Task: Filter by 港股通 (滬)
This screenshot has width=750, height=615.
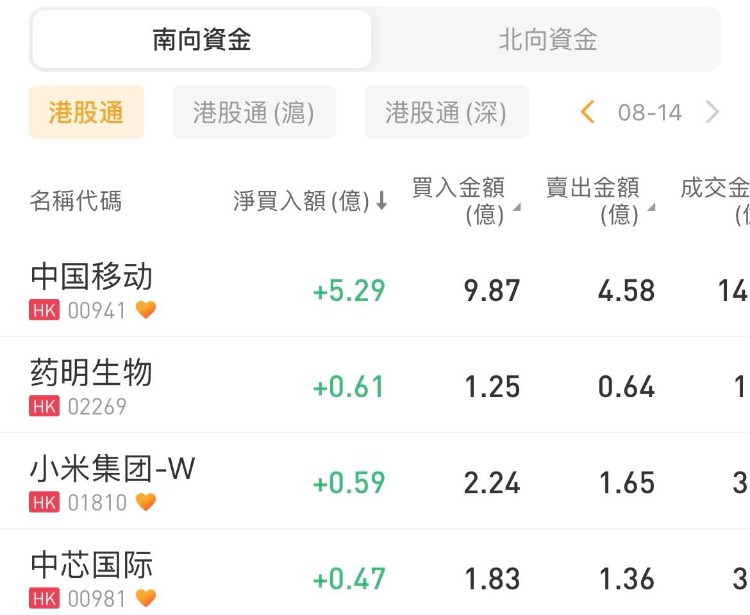Action: point(254,112)
